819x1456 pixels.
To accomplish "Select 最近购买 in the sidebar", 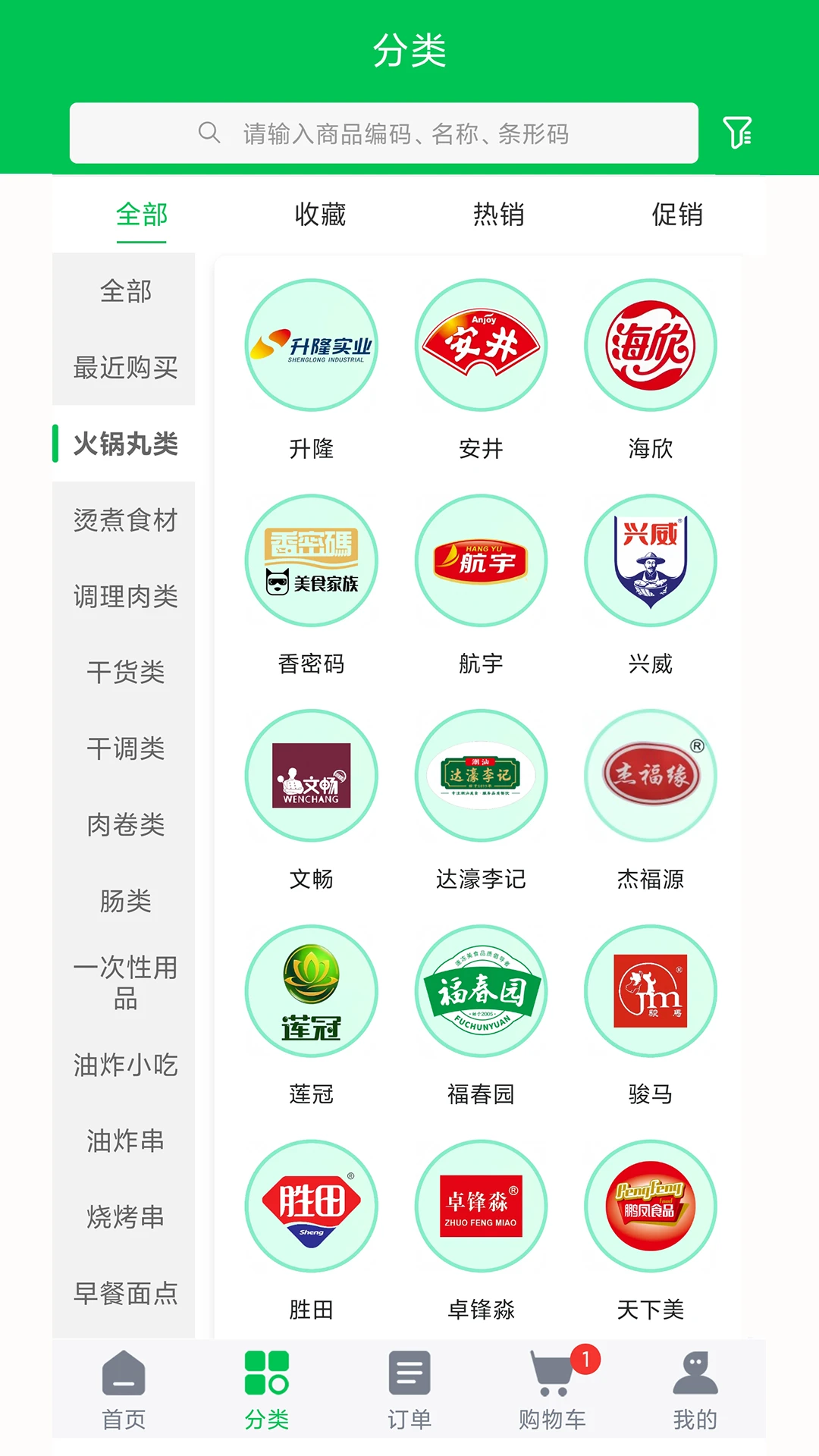I will pos(125,368).
